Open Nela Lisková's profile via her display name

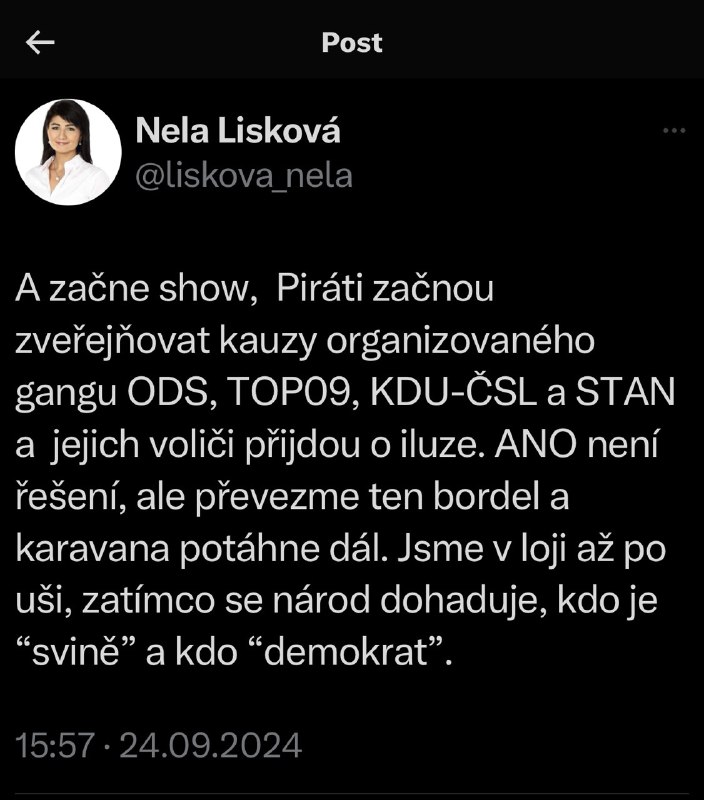[x=236, y=132]
